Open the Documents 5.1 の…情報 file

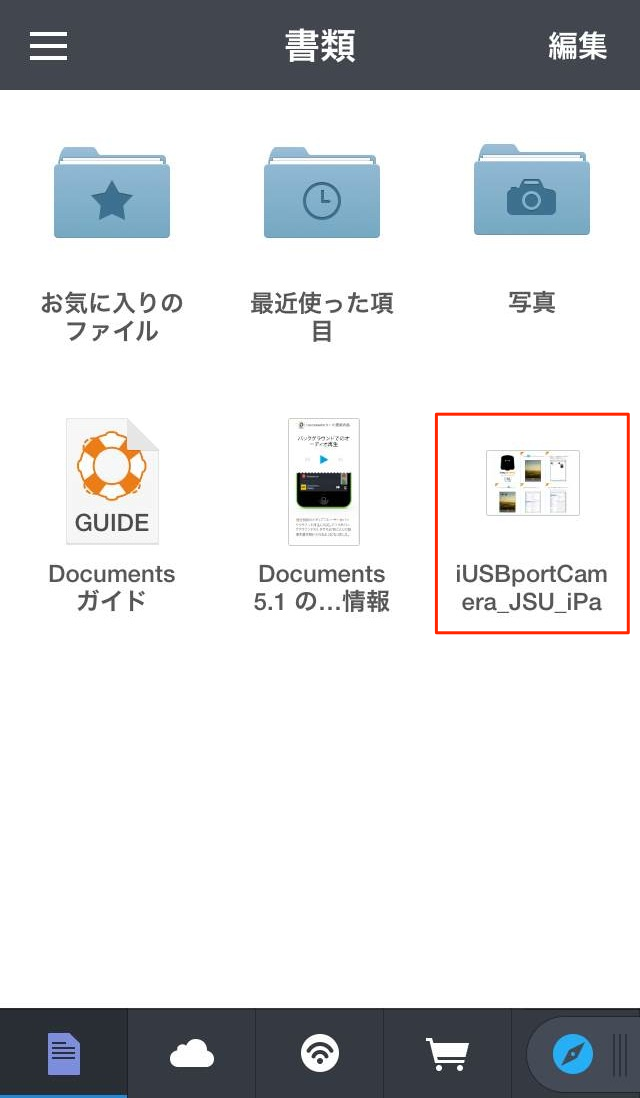pyautogui.click(x=322, y=482)
